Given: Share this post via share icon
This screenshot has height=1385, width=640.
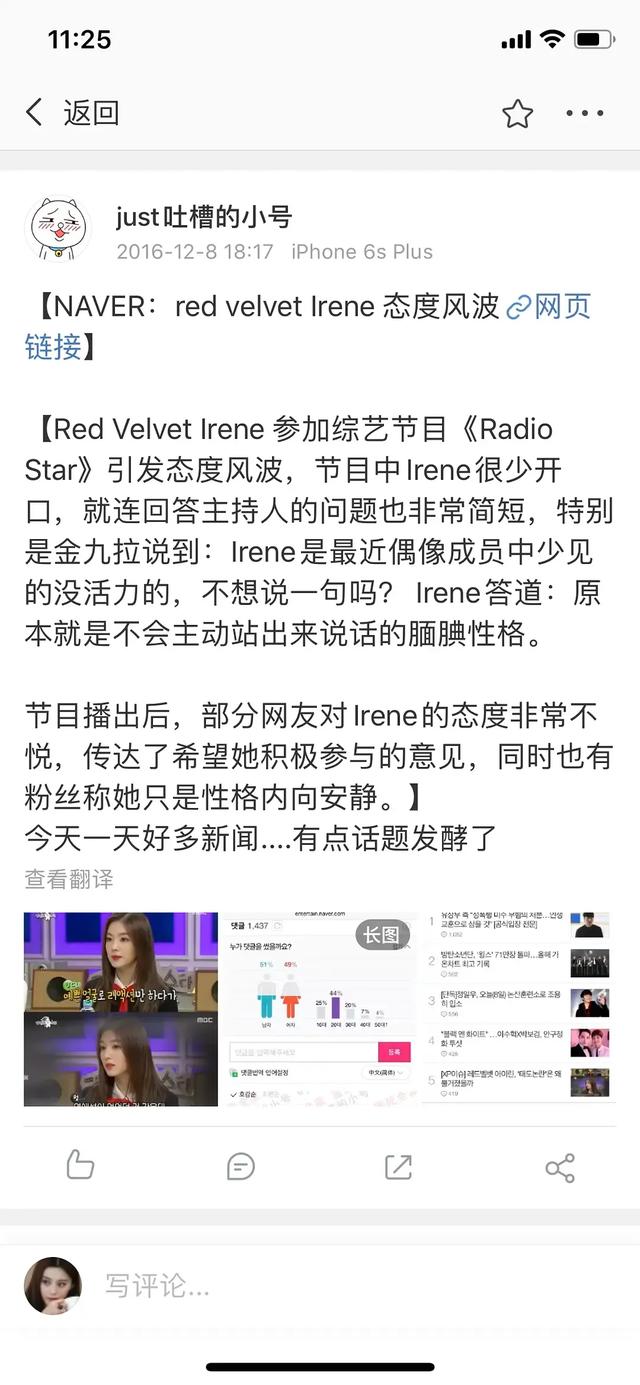Looking at the screenshot, I should [559, 1166].
